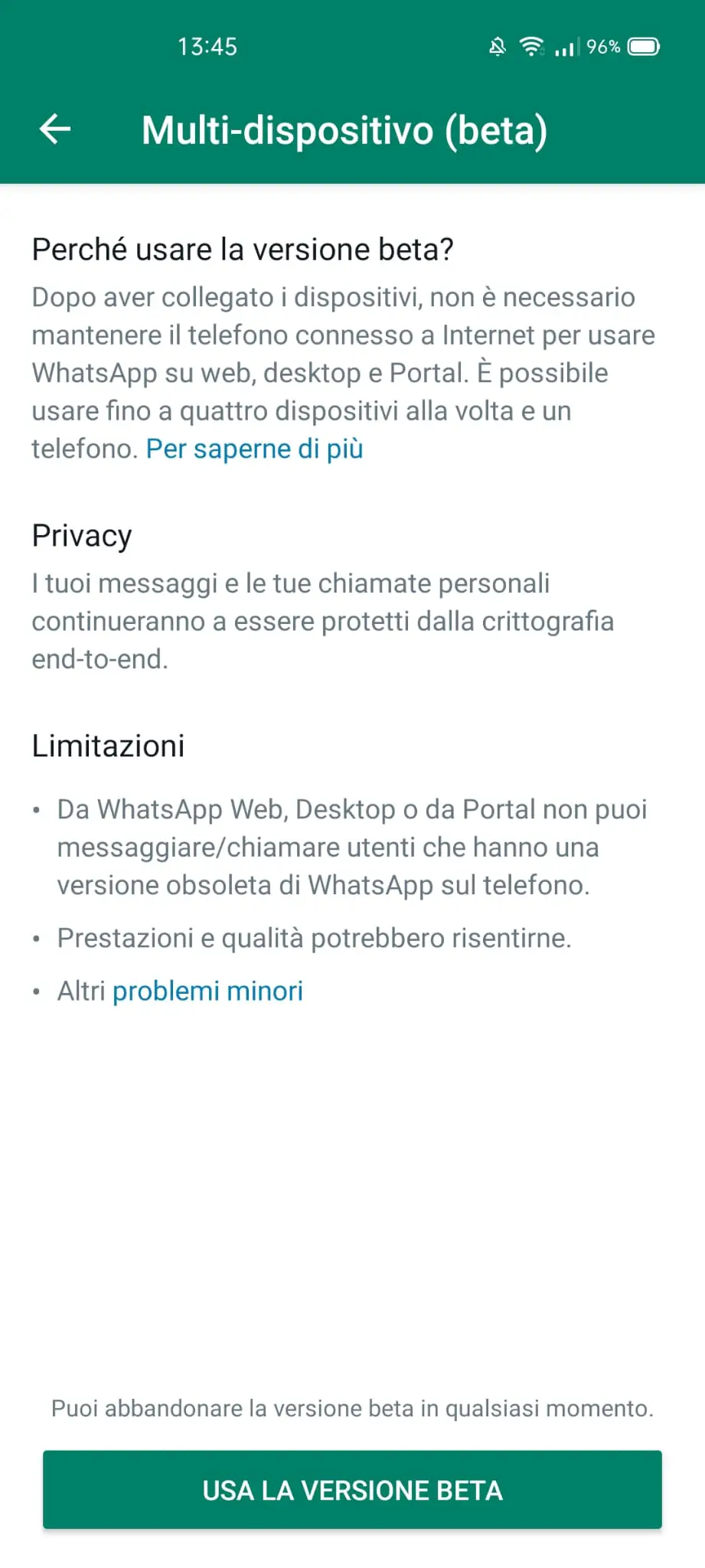This screenshot has width=705, height=1568.
Task: Tap 'USA LA VERSIONE BETA' button
Action: point(352,1490)
